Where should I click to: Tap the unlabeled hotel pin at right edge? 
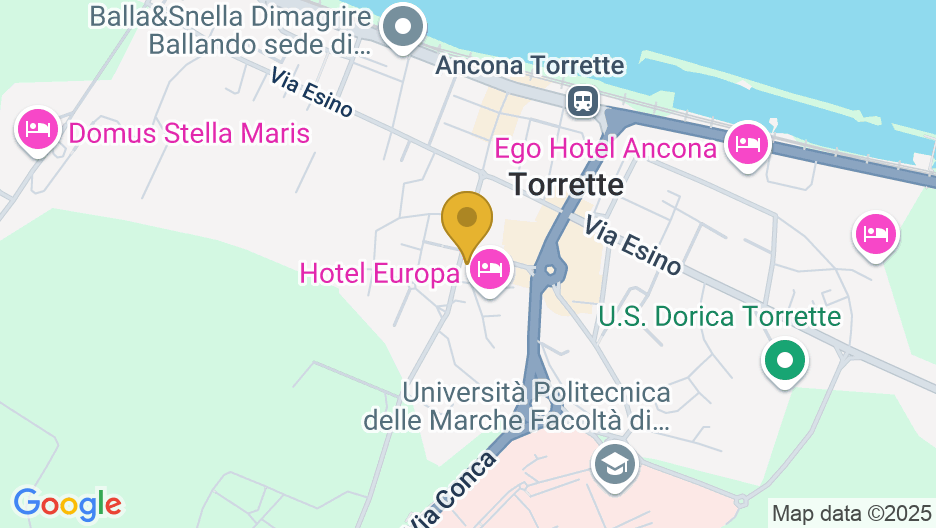[875, 234]
